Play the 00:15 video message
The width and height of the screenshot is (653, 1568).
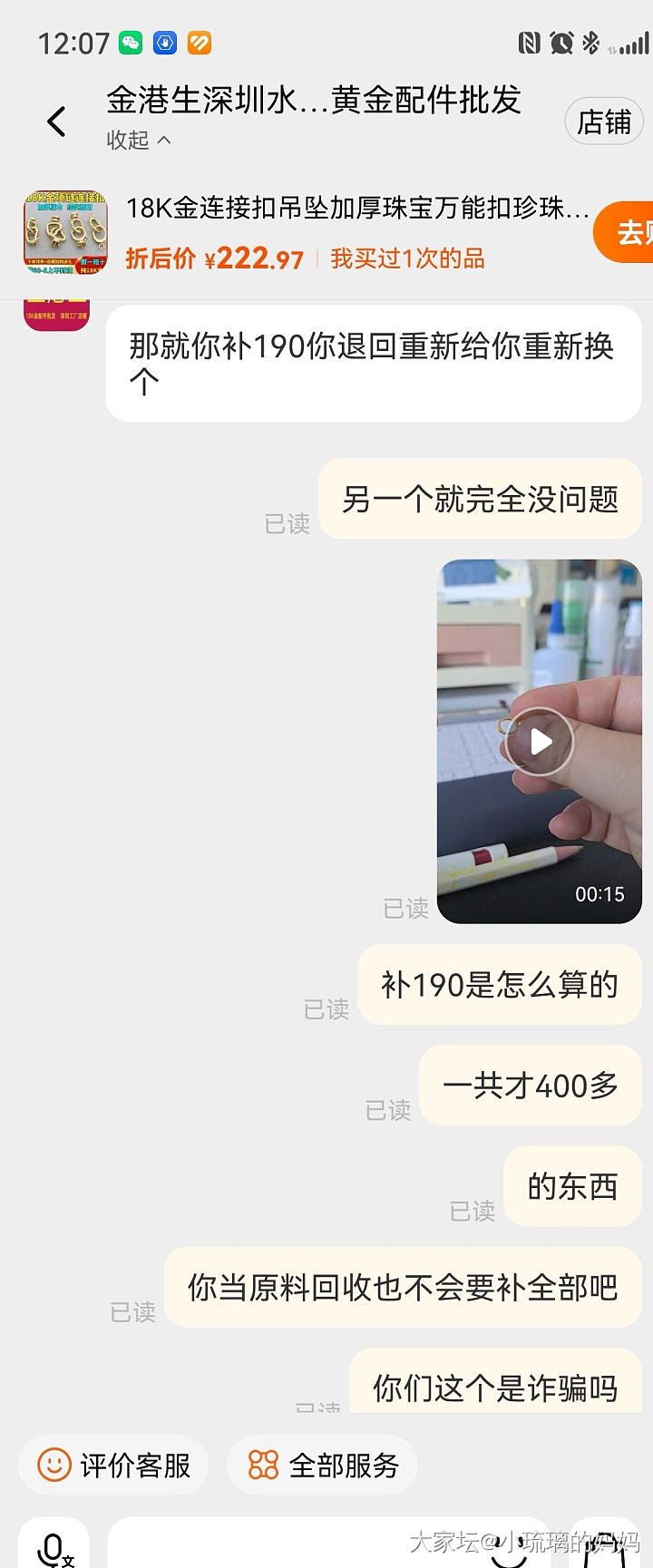click(540, 741)
